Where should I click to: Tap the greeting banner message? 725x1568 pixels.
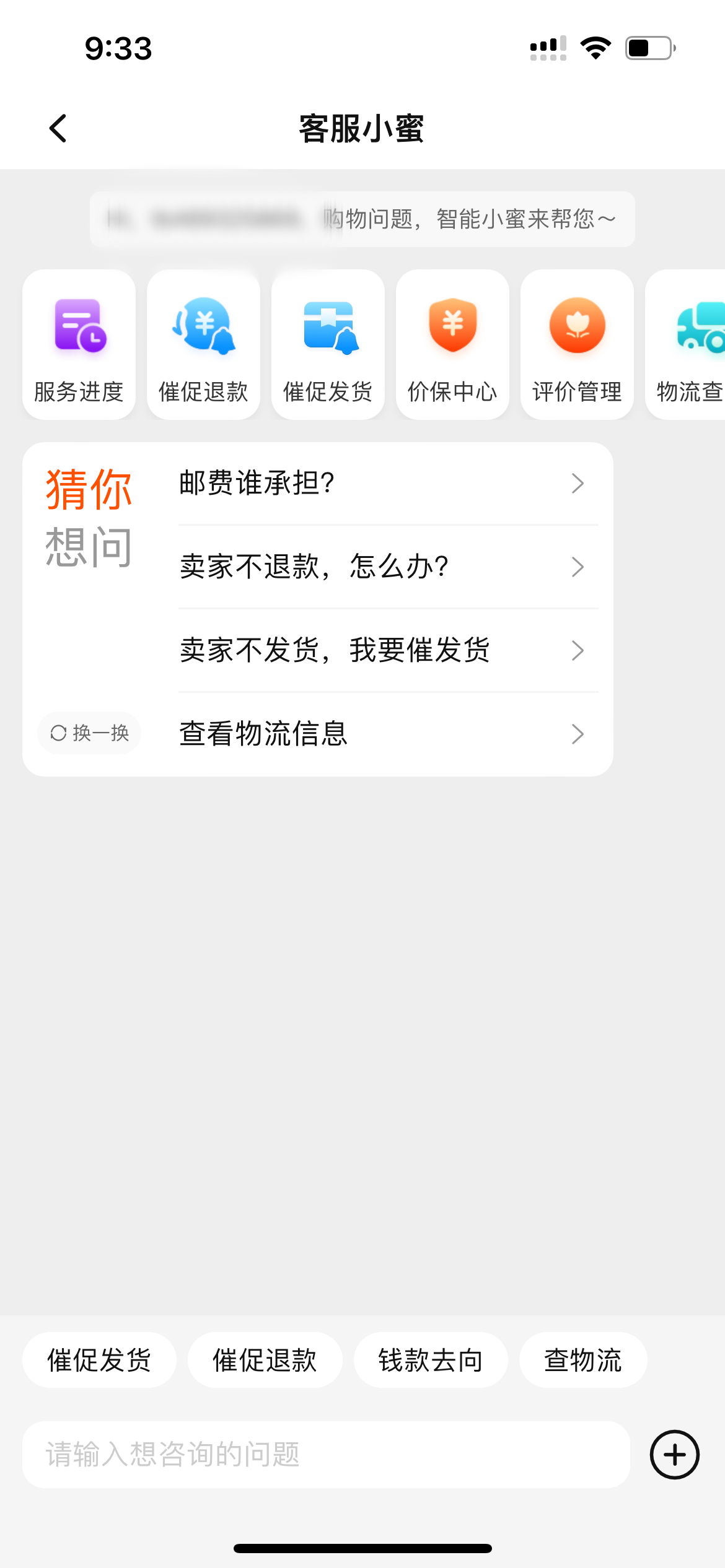pos(362,219)
